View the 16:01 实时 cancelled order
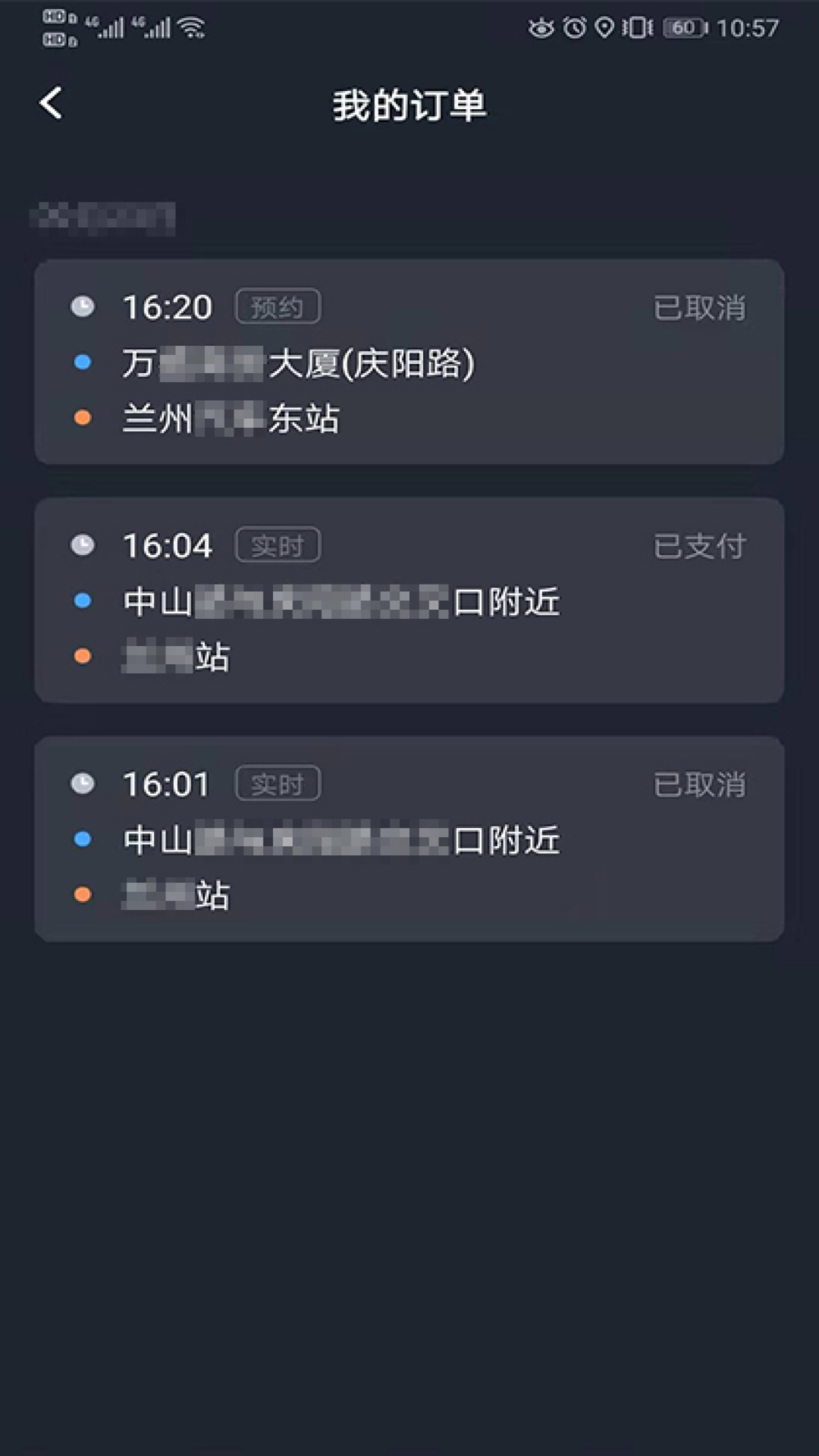Image resolution: width=819 pixels, height=1456 pixels. pos(409,839)
